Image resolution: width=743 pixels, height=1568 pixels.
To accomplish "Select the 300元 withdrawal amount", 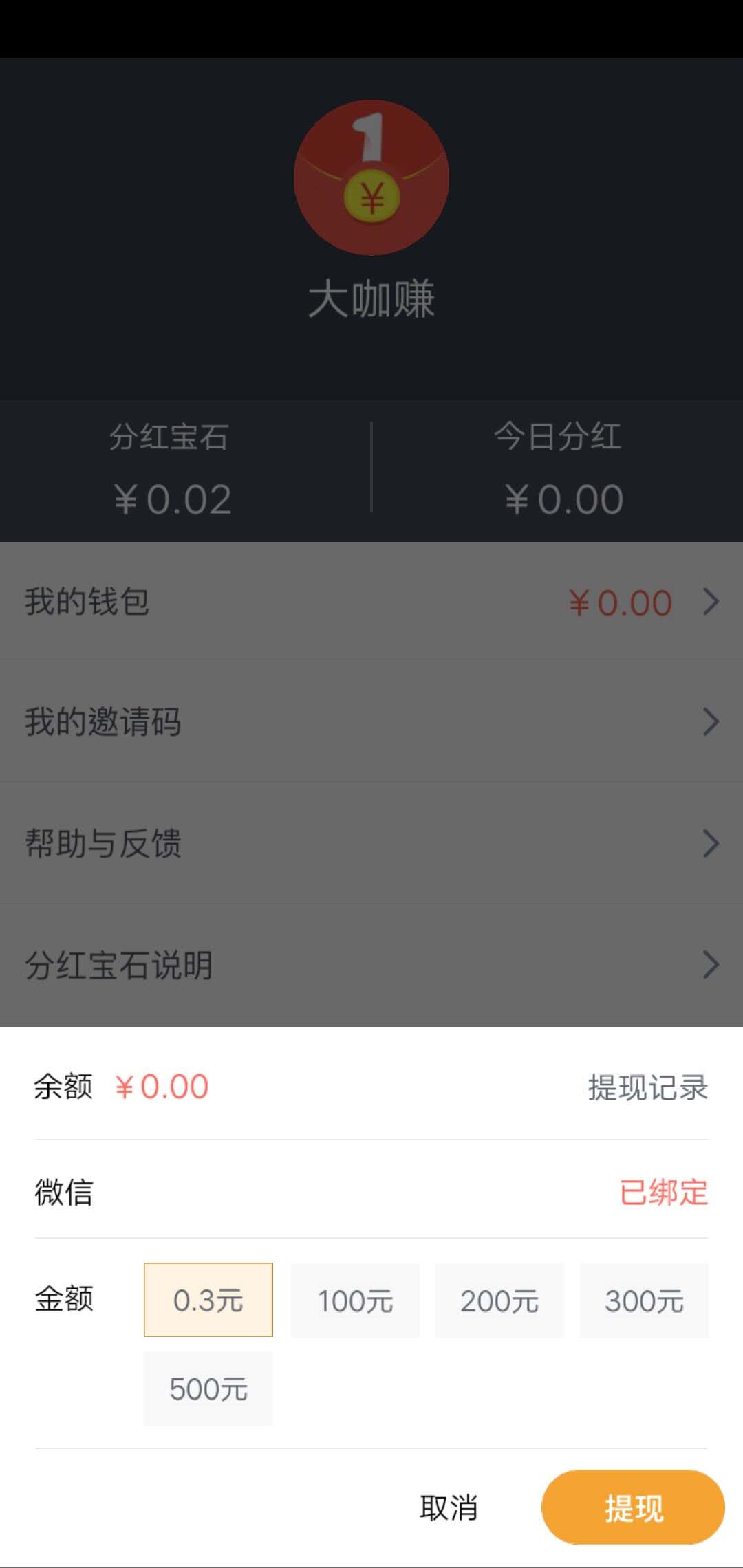I will [x=645, y=1301].
